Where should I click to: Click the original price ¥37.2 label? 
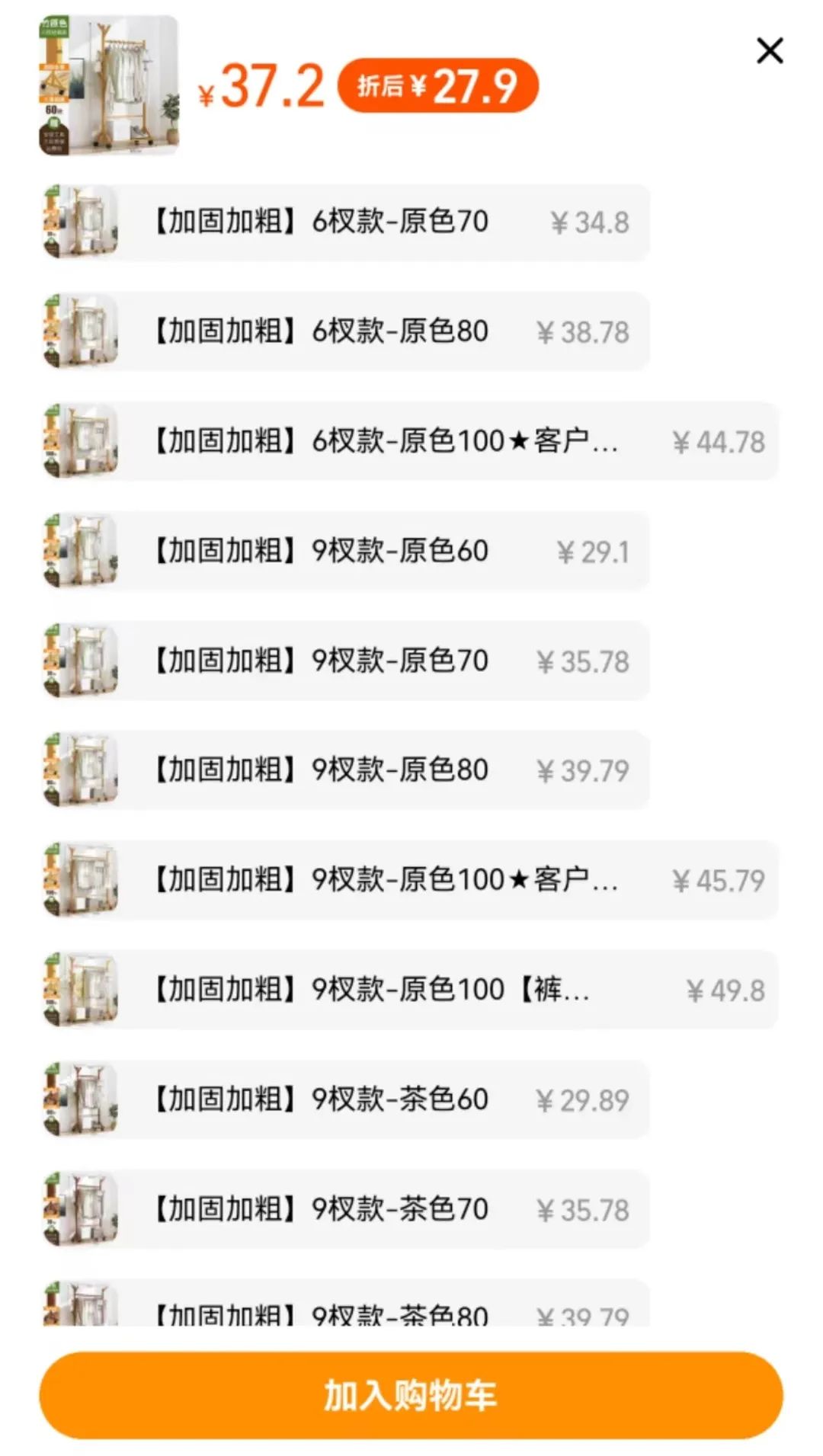point(263,86)
